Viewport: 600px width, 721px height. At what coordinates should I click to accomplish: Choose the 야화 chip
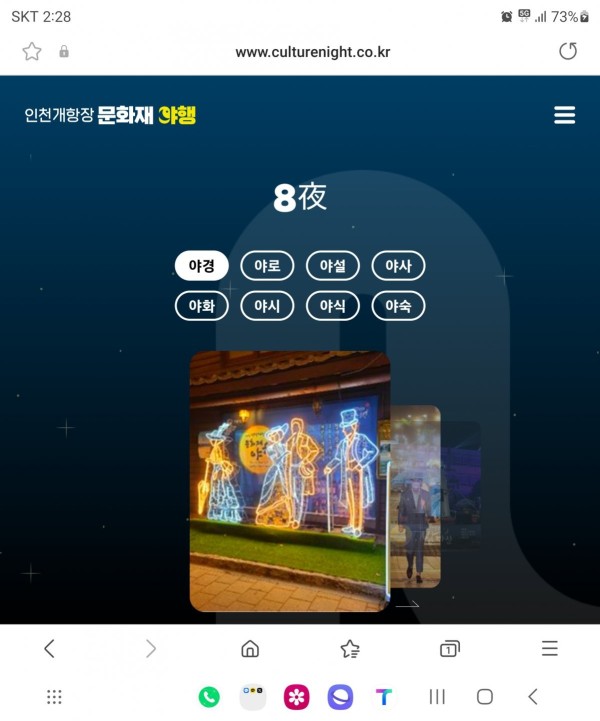tap(202, 306)
